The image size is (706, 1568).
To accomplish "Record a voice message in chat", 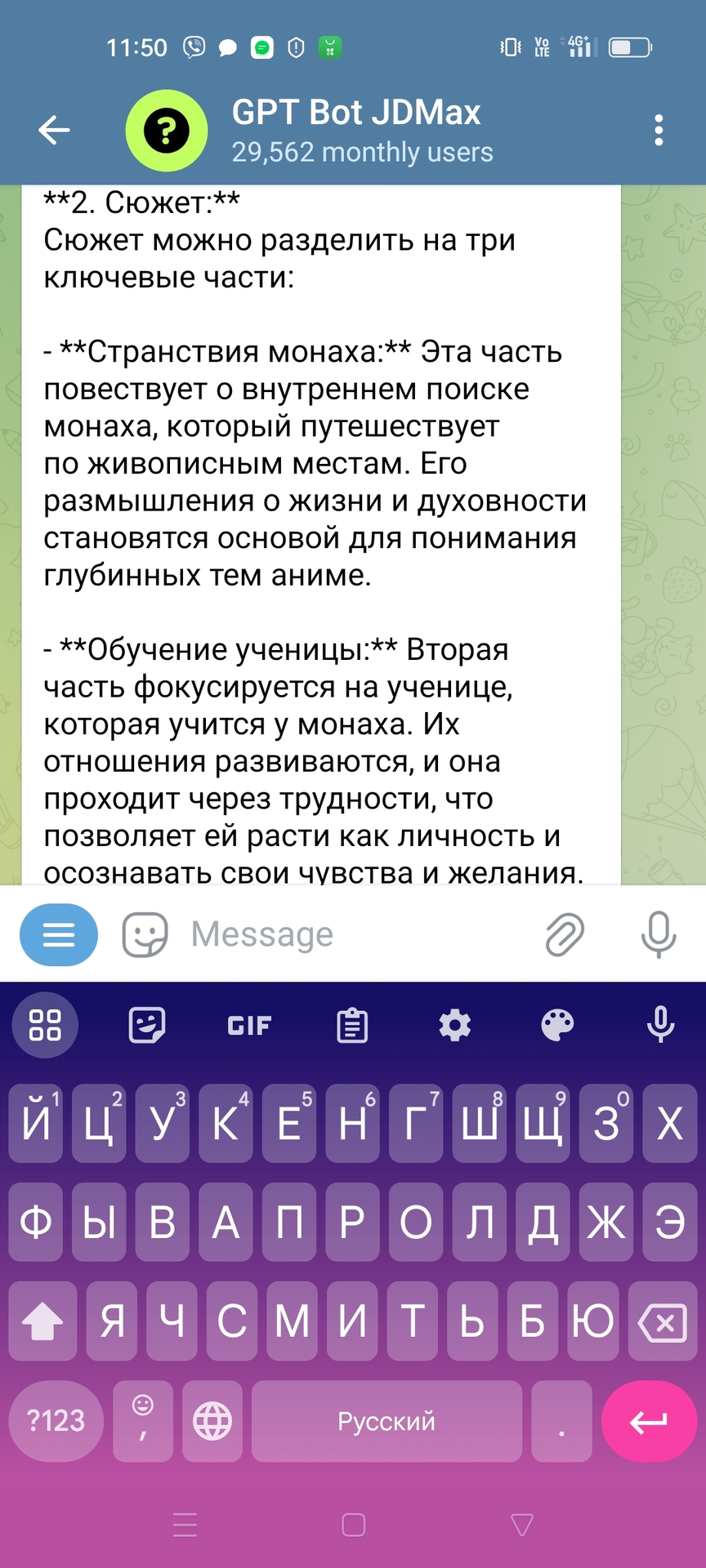I will click(659, 934).
